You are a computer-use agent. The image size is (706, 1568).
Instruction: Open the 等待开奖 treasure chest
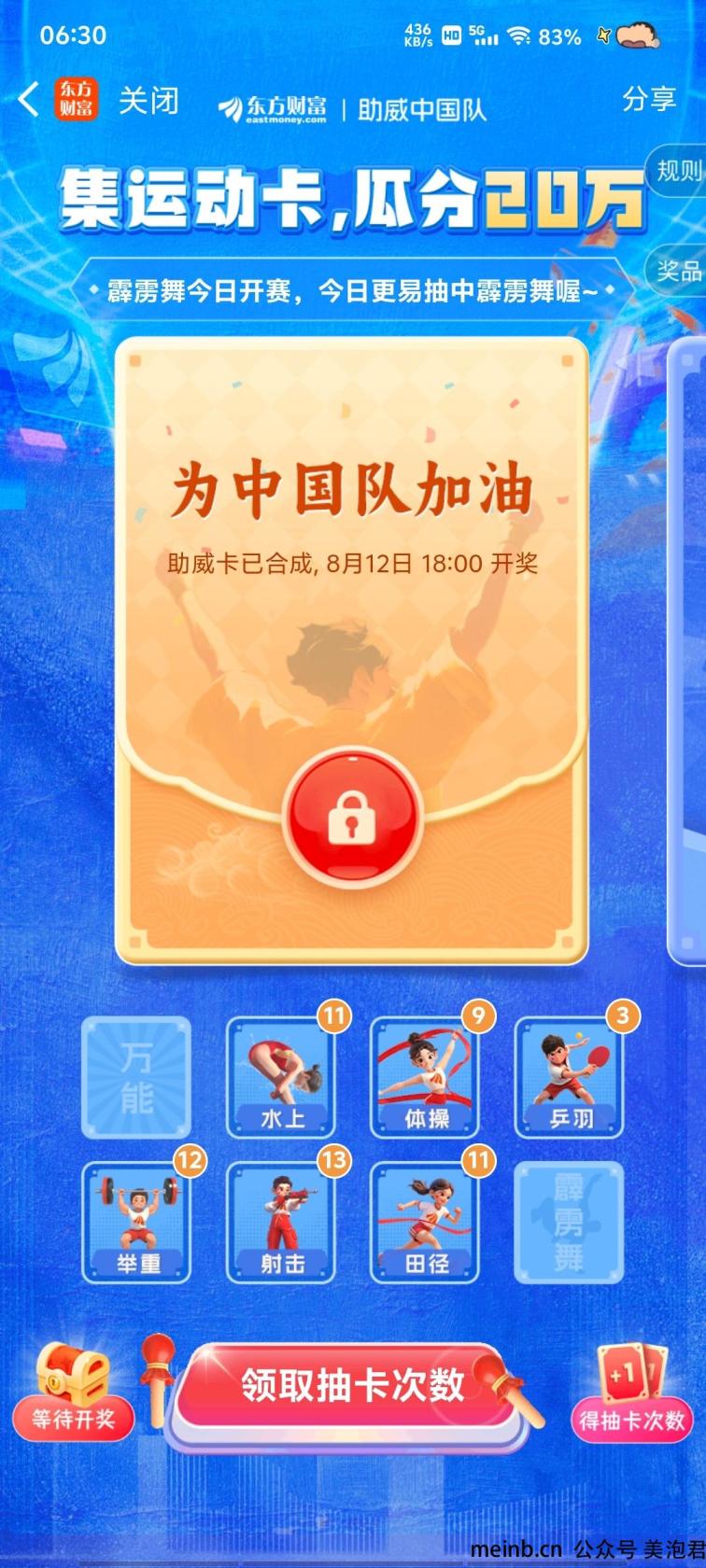(x=73, y=1391)
